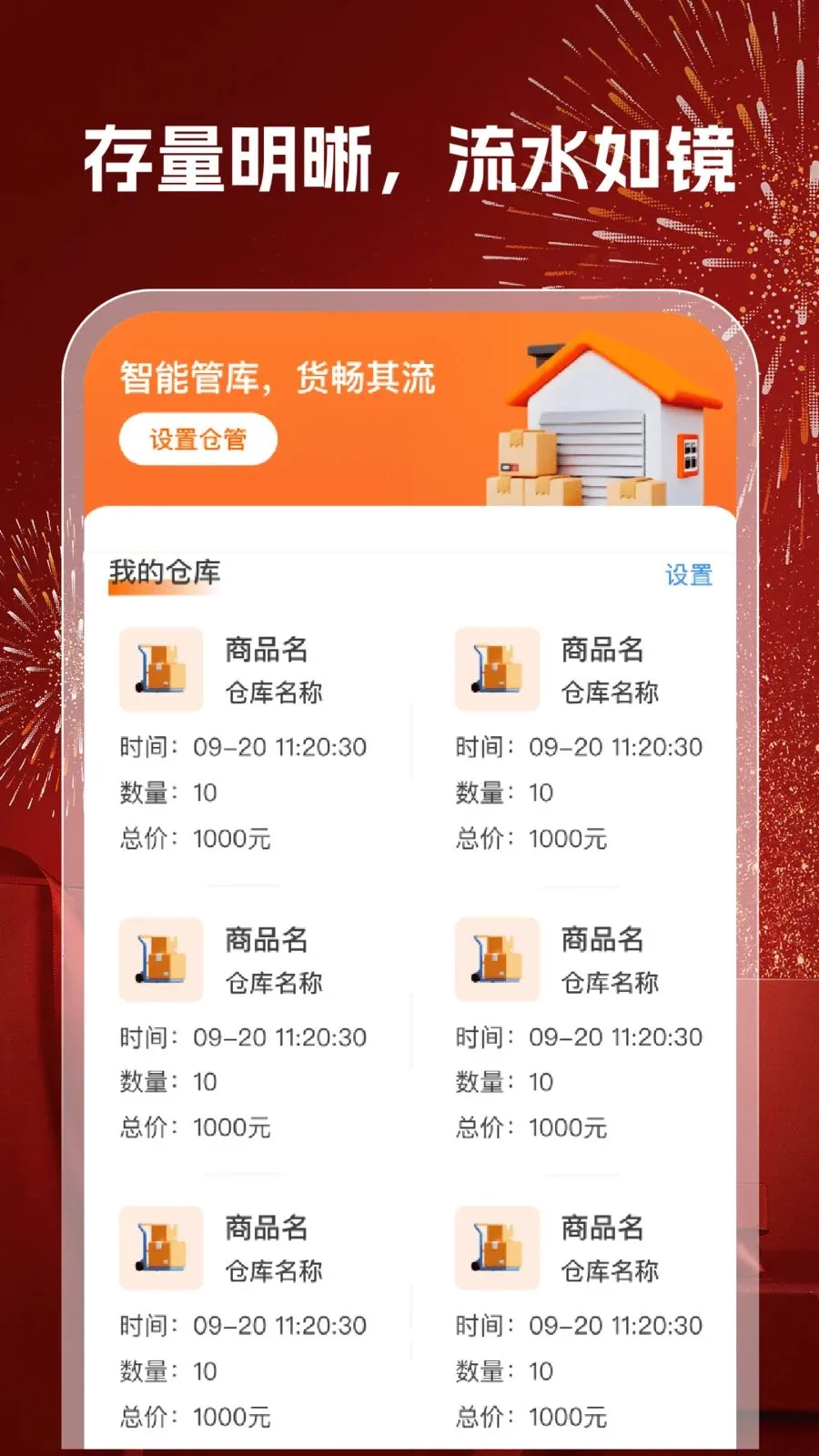Select the bottom-left card's 商品名 label

coord(267,1228)
